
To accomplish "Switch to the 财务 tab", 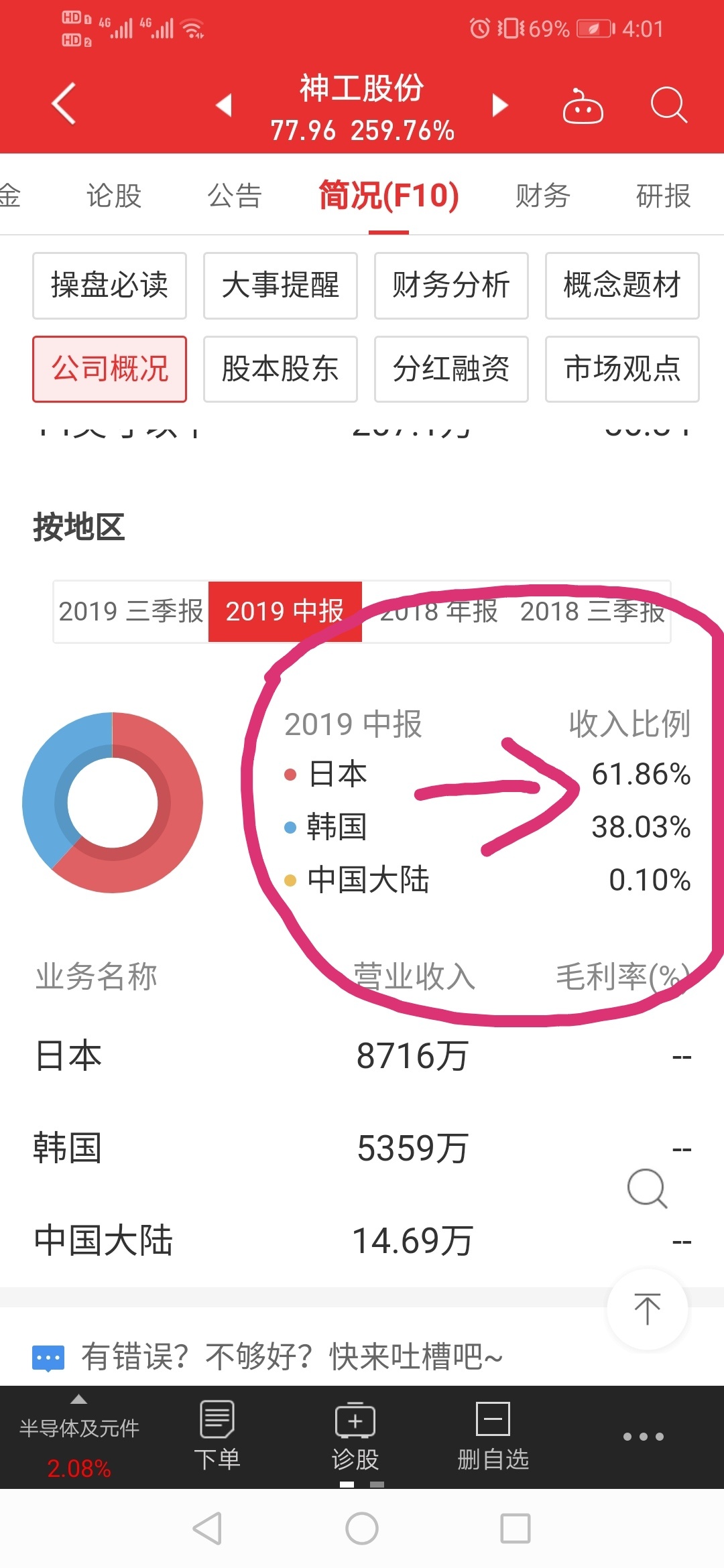I will 542,196.
